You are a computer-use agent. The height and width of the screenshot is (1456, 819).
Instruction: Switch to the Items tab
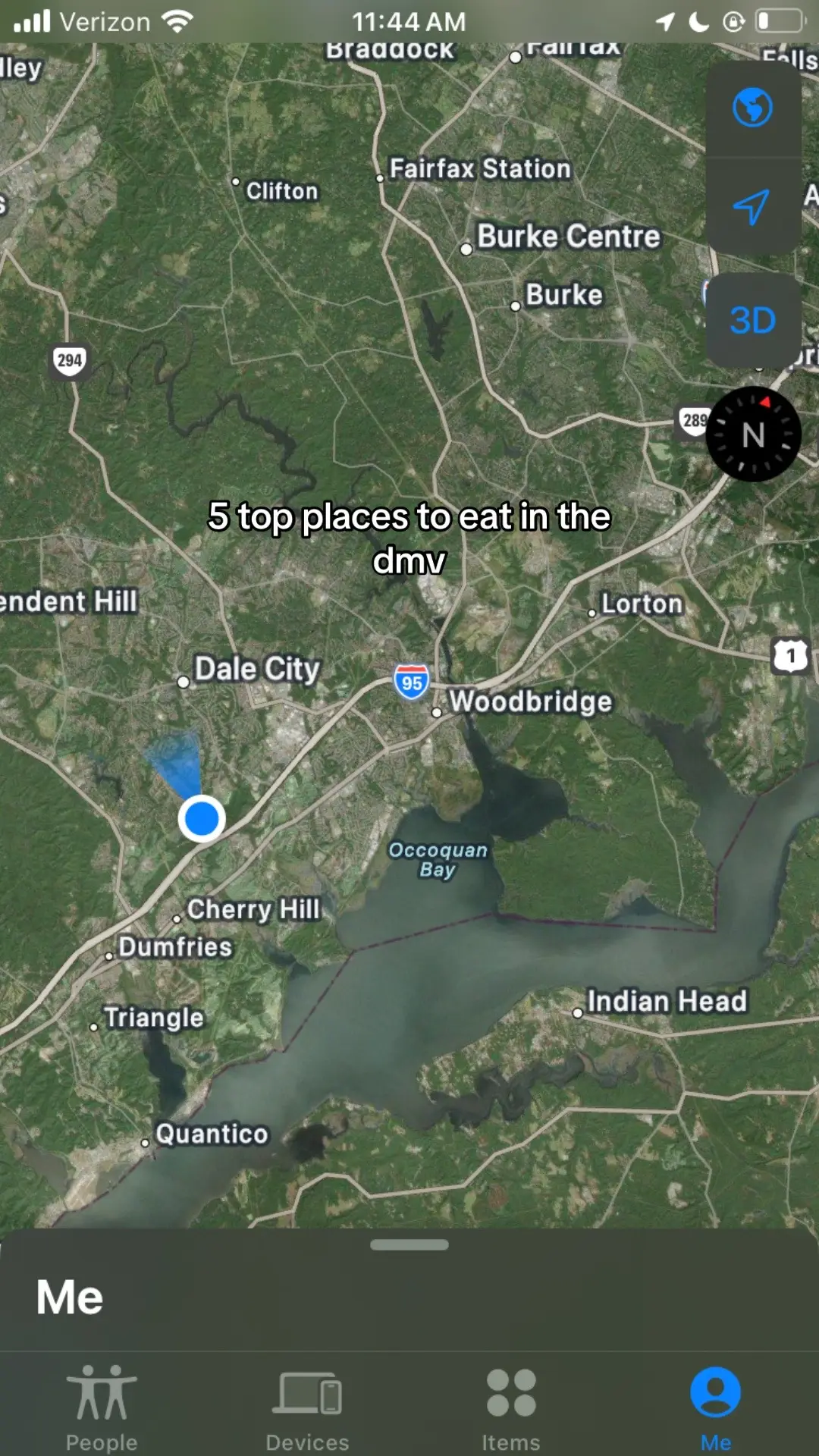pos(511,1405)
